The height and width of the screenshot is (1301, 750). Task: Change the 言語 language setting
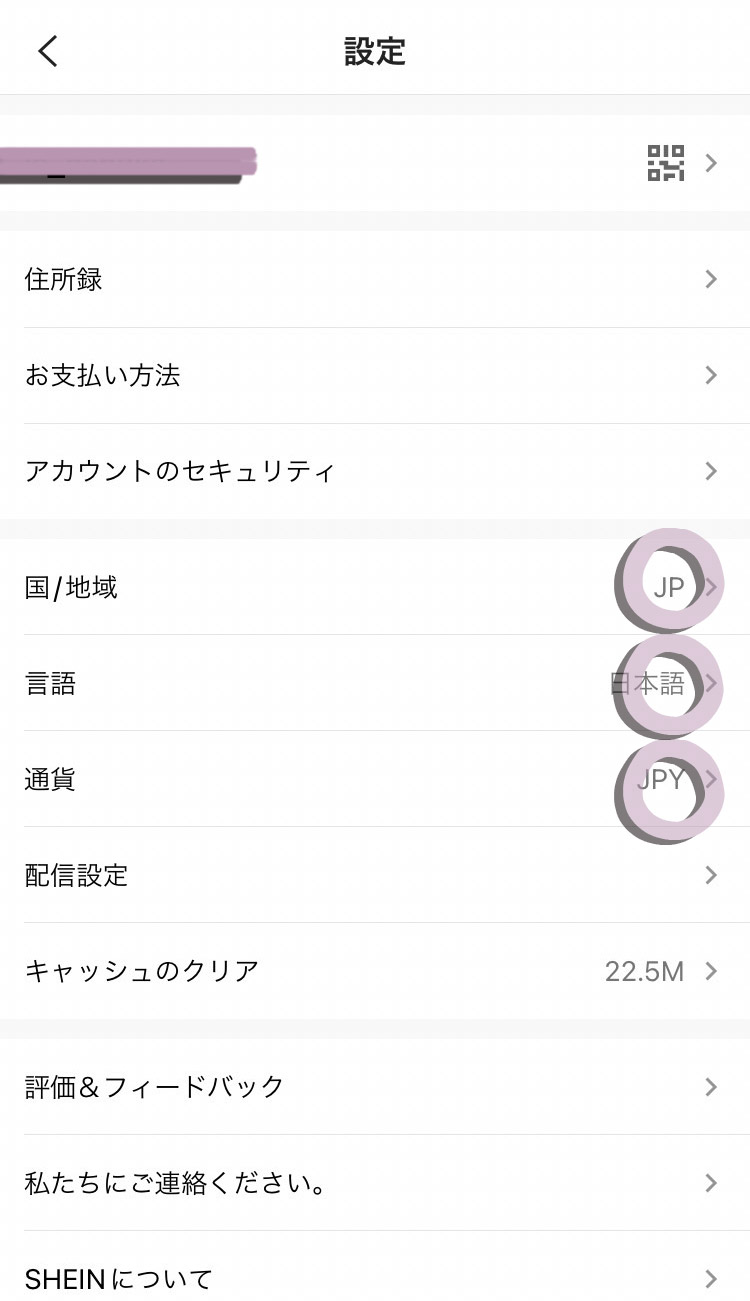pyautogui.click(x=375, y=683)
